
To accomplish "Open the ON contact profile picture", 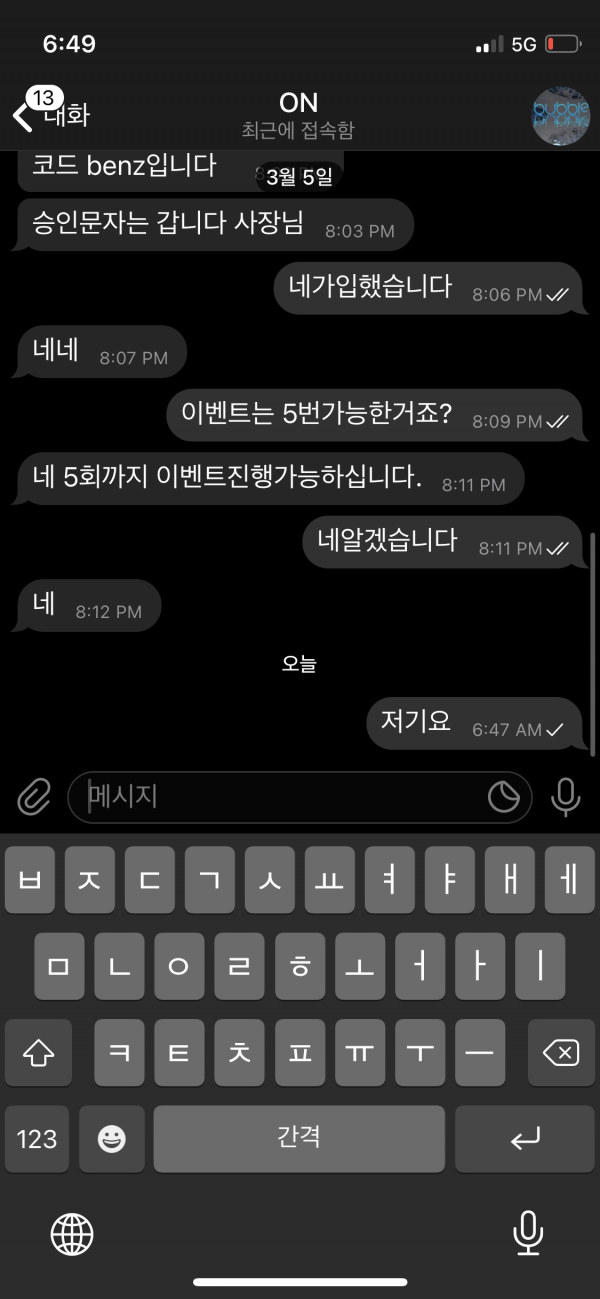I will (x=560, y=115).
